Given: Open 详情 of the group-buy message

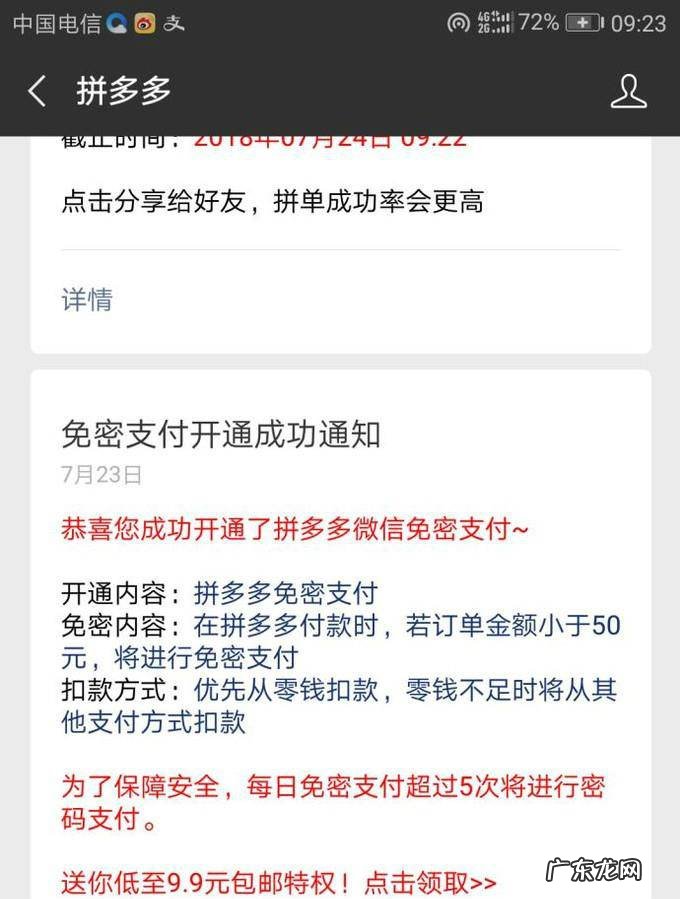Looking at the screenshot, I should pyautogui.click(x=88, y=299).
